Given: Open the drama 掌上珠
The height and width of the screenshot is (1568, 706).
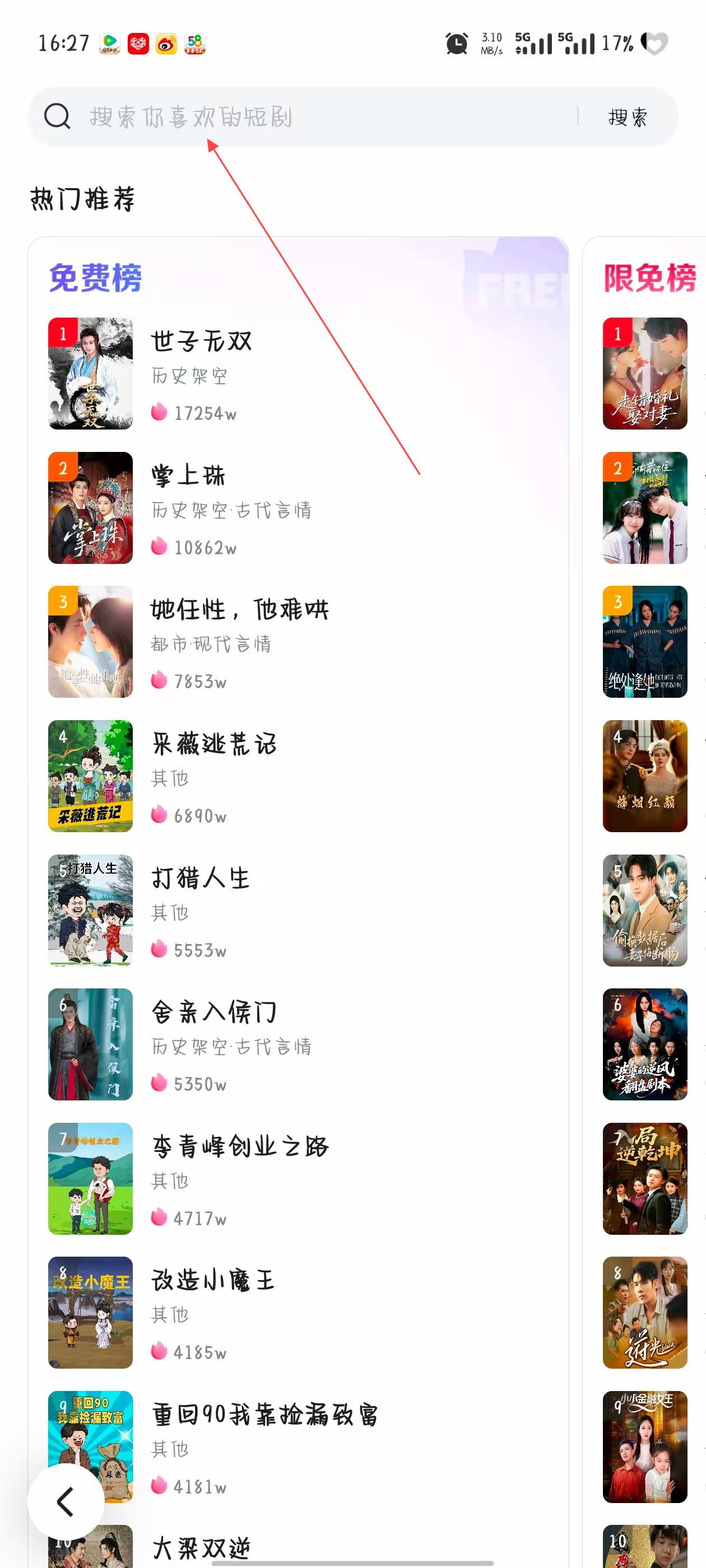Looking at the screenshot, I should [x=188, y=475].
